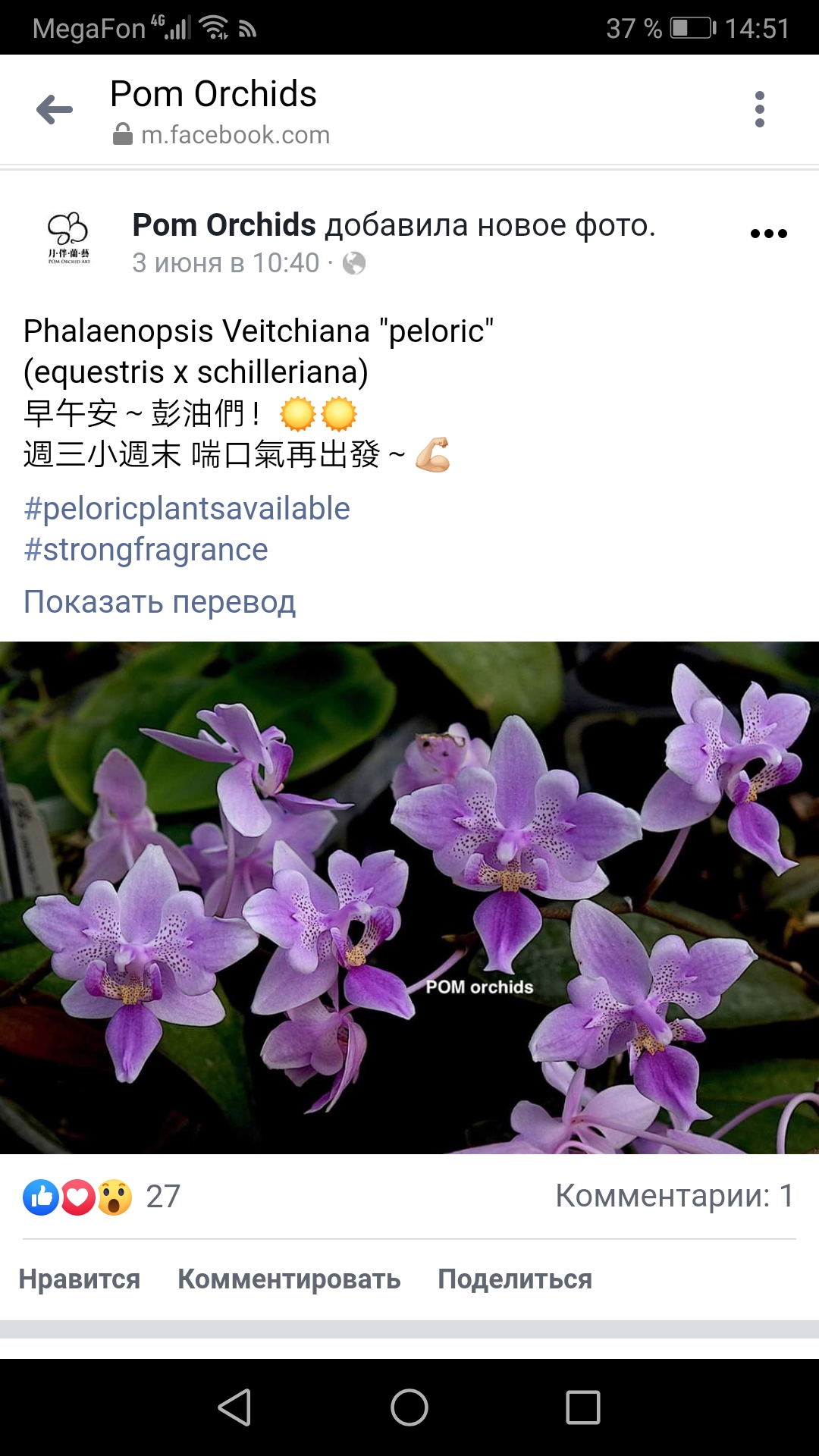Share the post via Поделиться
This screenshot has height=1456, width=819.
pyautogui.click(x=515, y=1279)
